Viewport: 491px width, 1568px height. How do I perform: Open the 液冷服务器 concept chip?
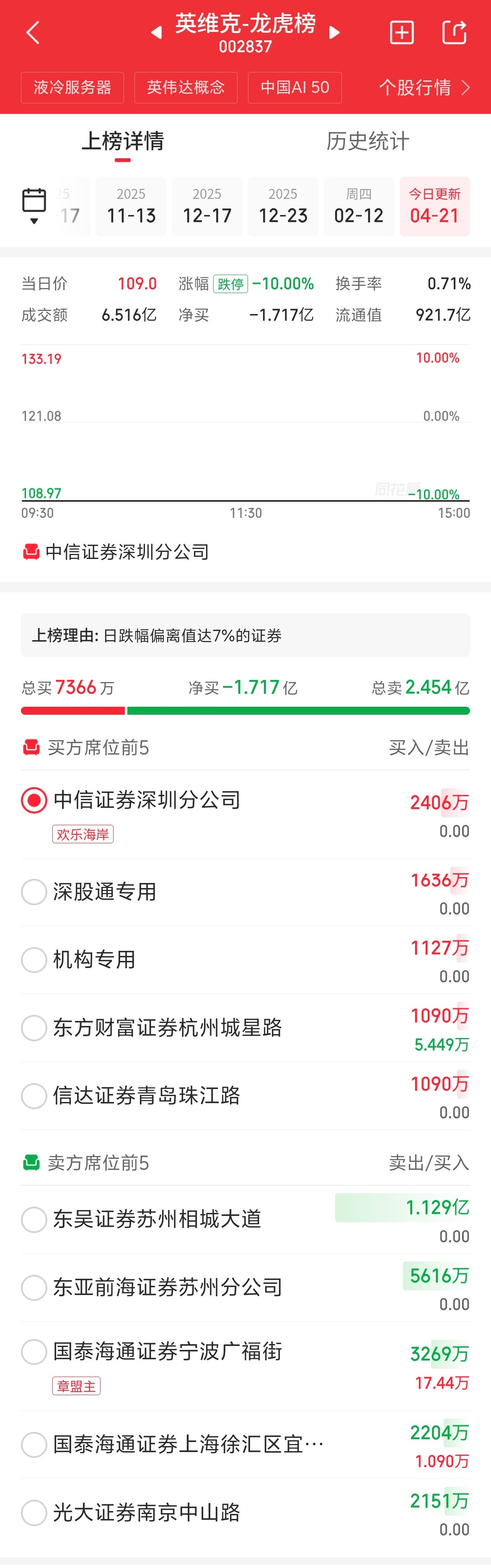click(72, 88)
